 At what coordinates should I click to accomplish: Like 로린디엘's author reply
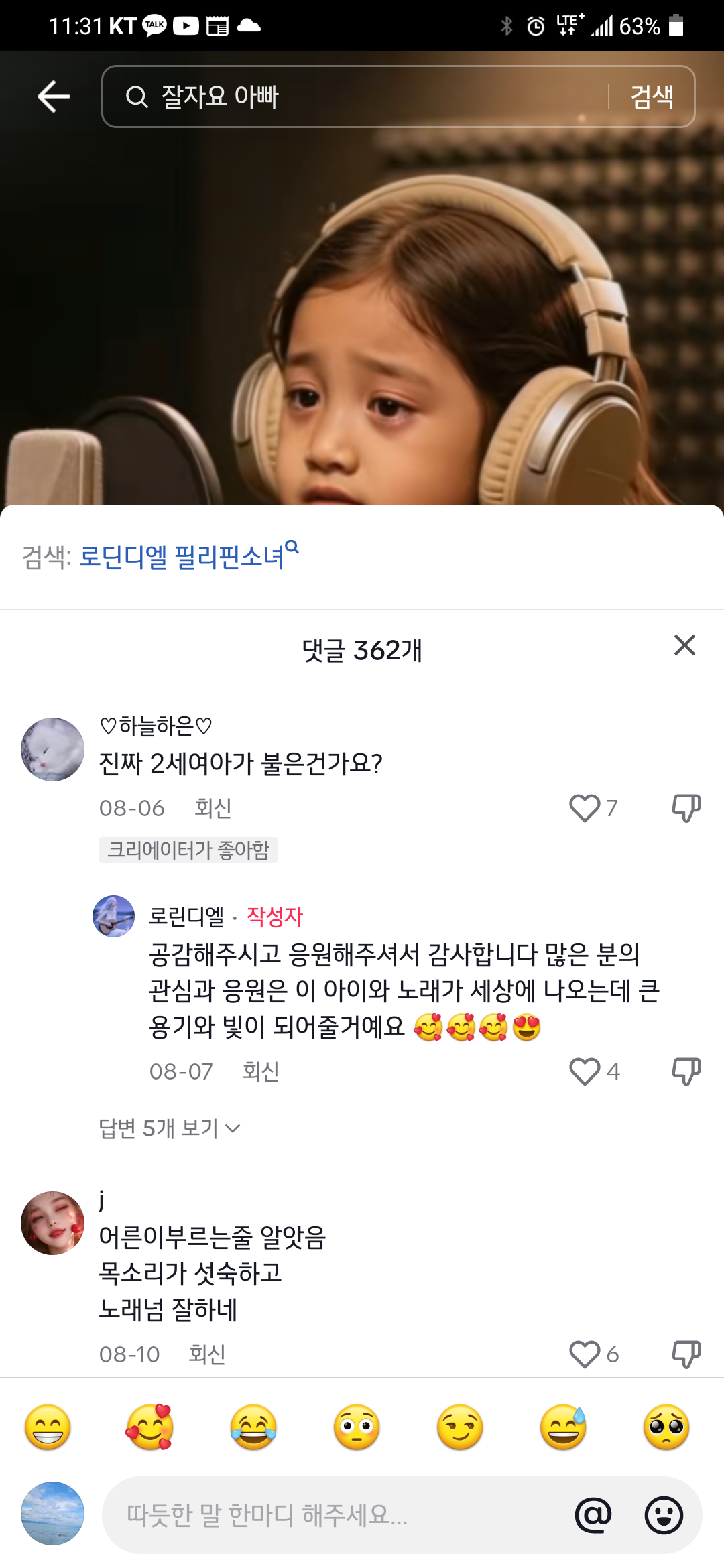[x=585, y=1071]
